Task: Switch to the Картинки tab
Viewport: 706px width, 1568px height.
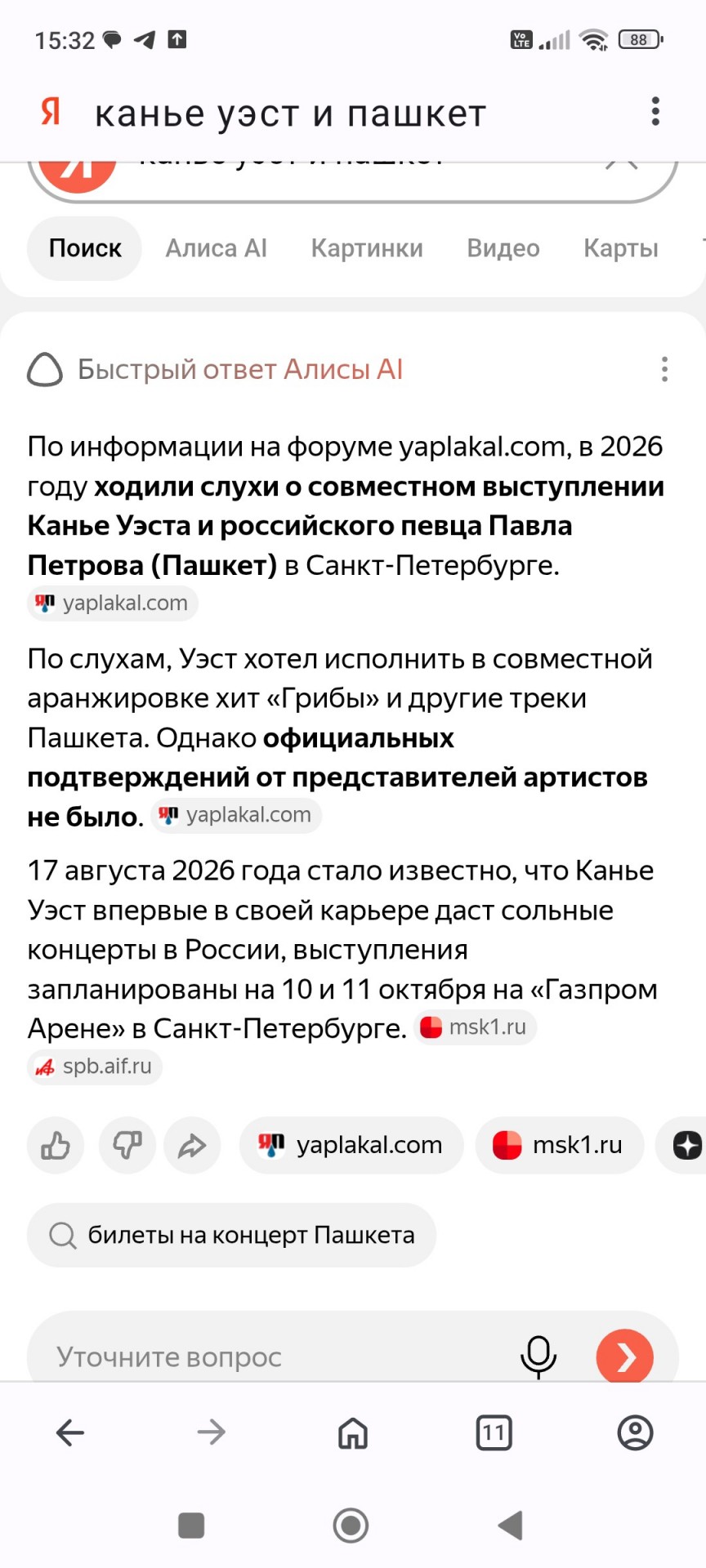Action: tap(367, 248)
